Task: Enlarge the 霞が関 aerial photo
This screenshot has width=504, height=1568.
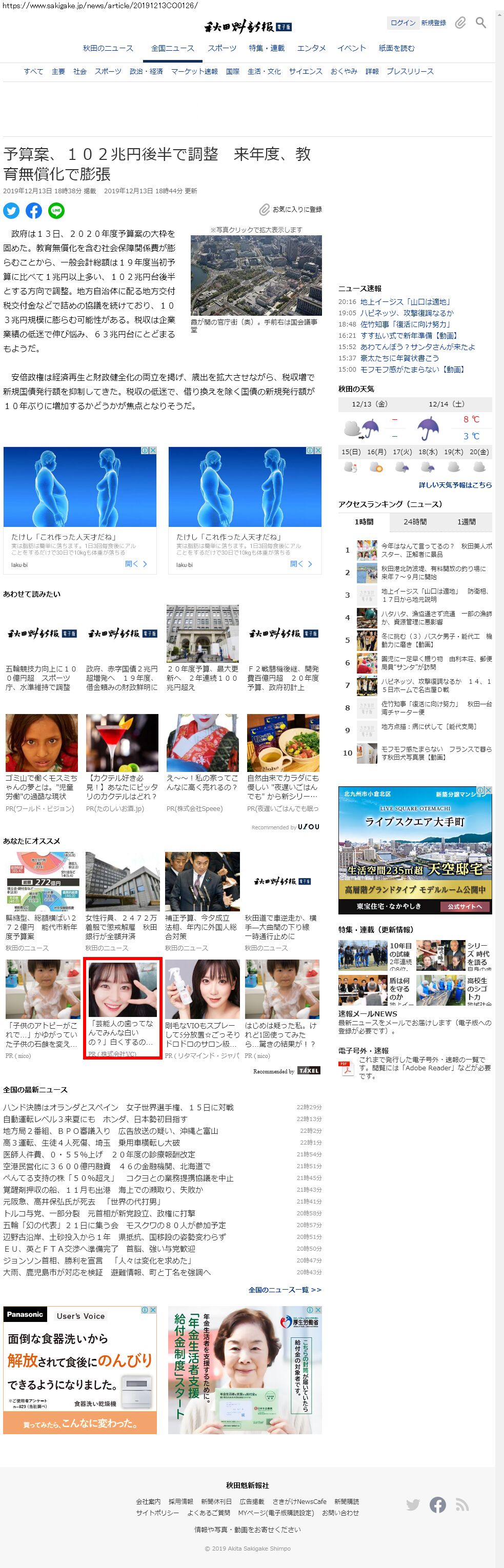Action: coord(256,275)
